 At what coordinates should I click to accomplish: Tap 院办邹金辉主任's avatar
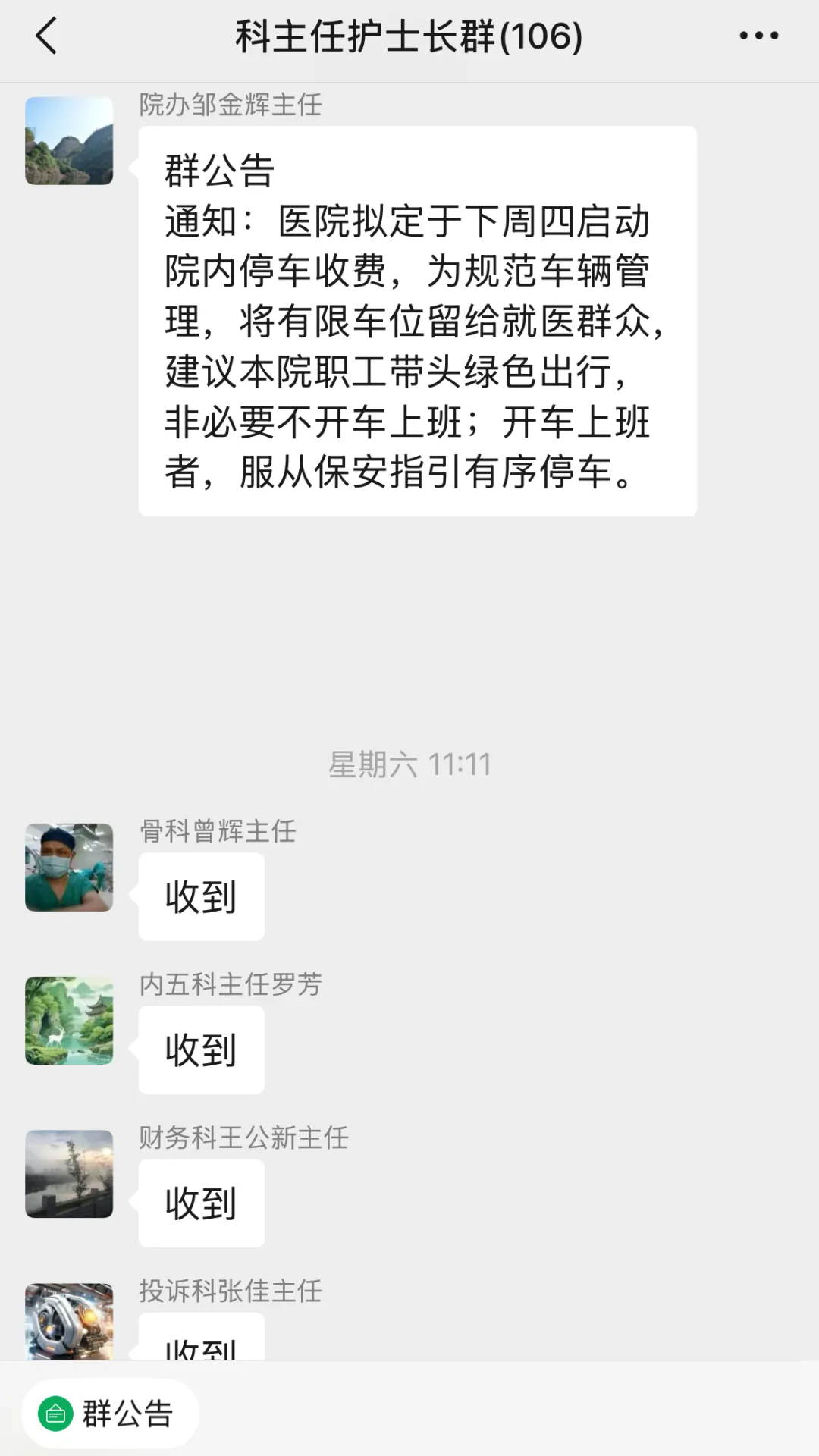pos(69,140)
